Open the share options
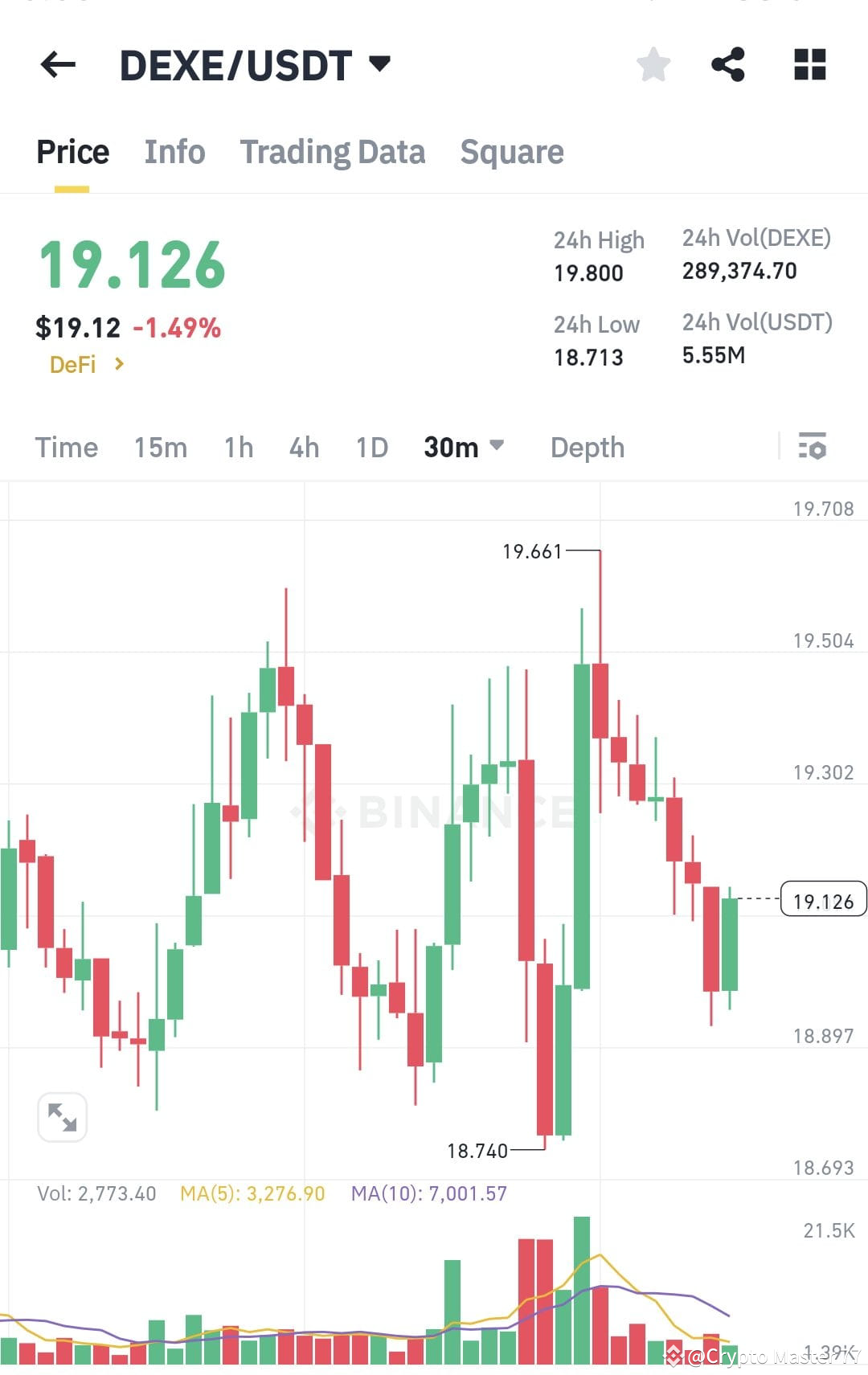Viewport: 868px width, 1375px height. (728, 65)
